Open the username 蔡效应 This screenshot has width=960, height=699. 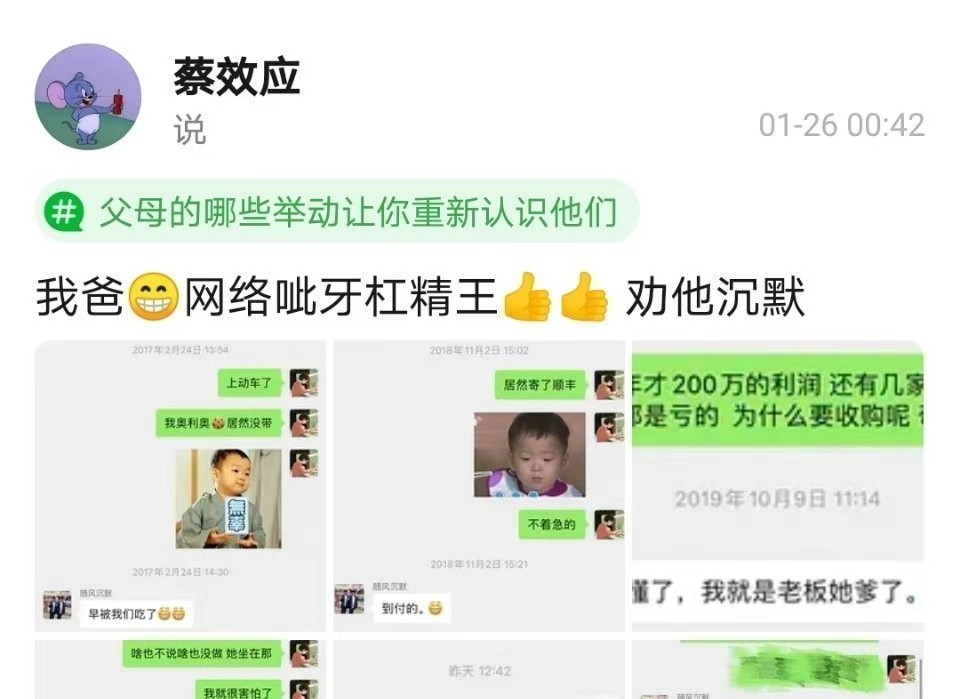[x=237, y=77]
